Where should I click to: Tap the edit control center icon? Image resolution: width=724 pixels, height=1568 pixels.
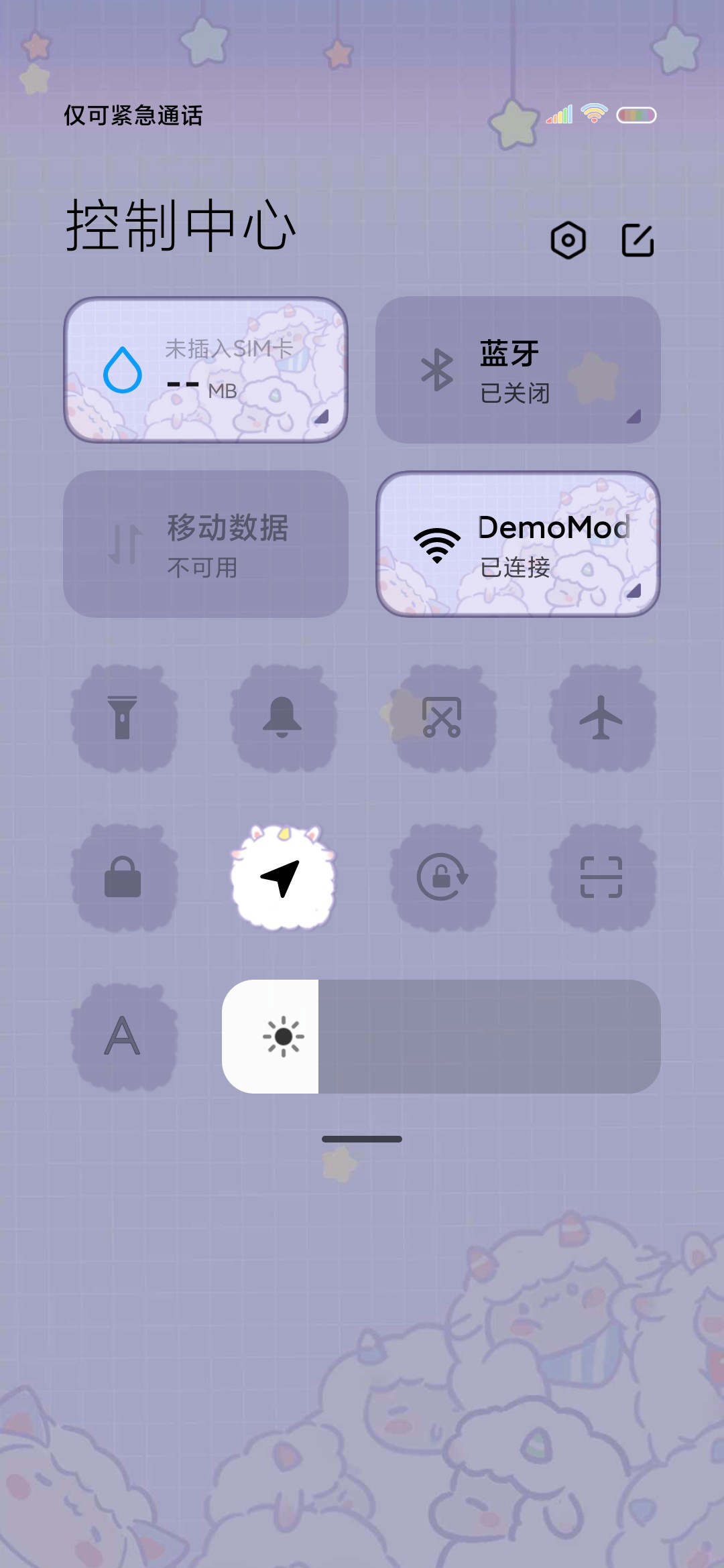(x=638, y=240)
